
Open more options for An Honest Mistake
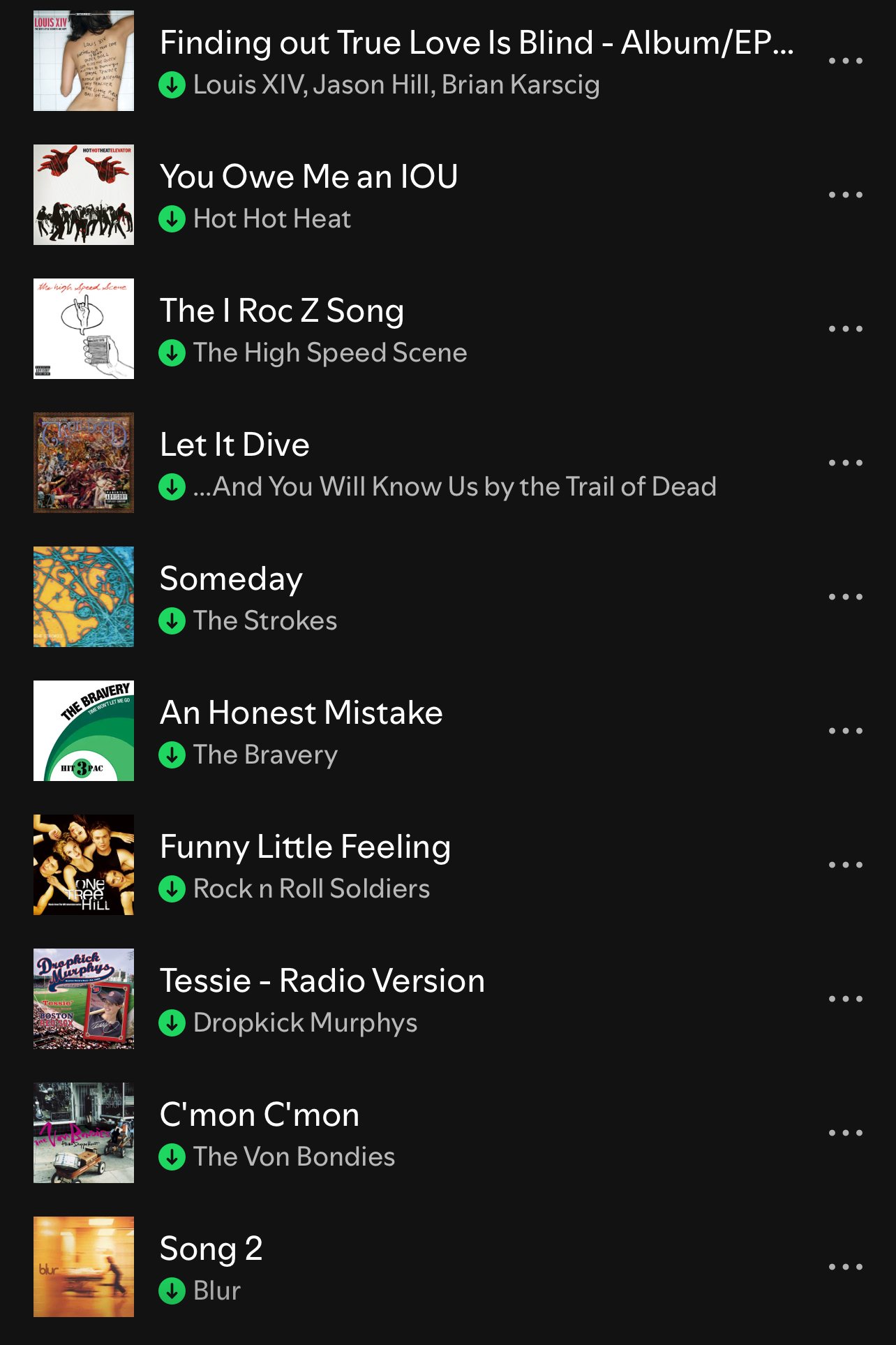point(845,731)
